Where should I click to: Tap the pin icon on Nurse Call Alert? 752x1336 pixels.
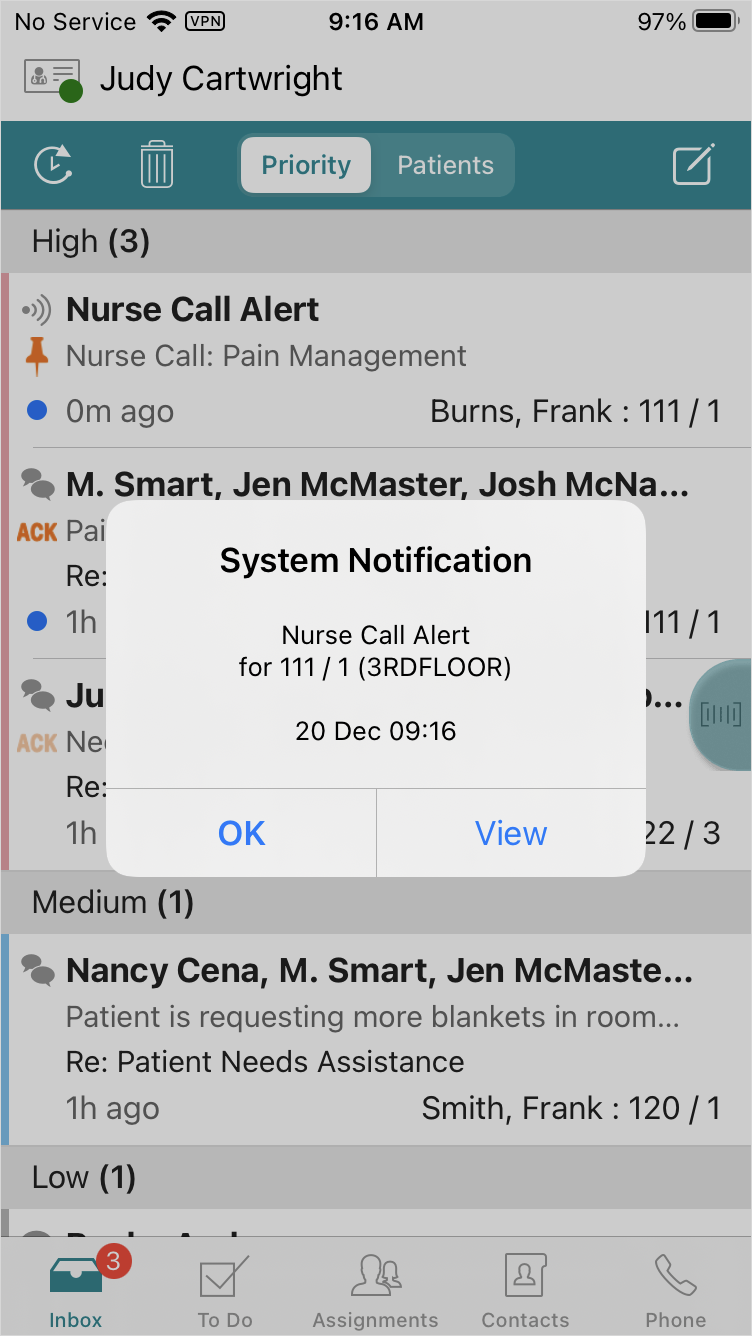37,356
